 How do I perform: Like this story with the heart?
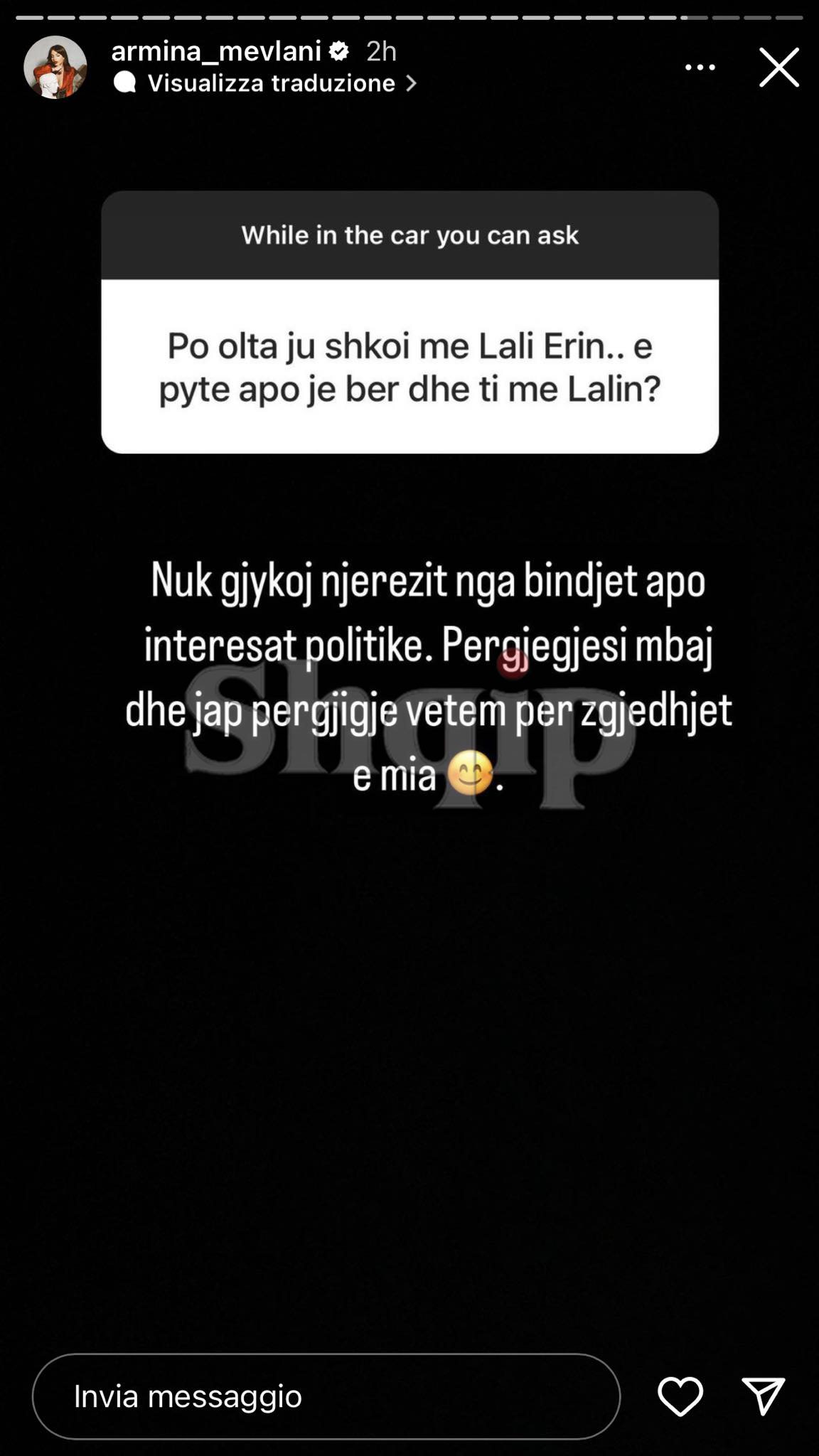pos(680,1396)
